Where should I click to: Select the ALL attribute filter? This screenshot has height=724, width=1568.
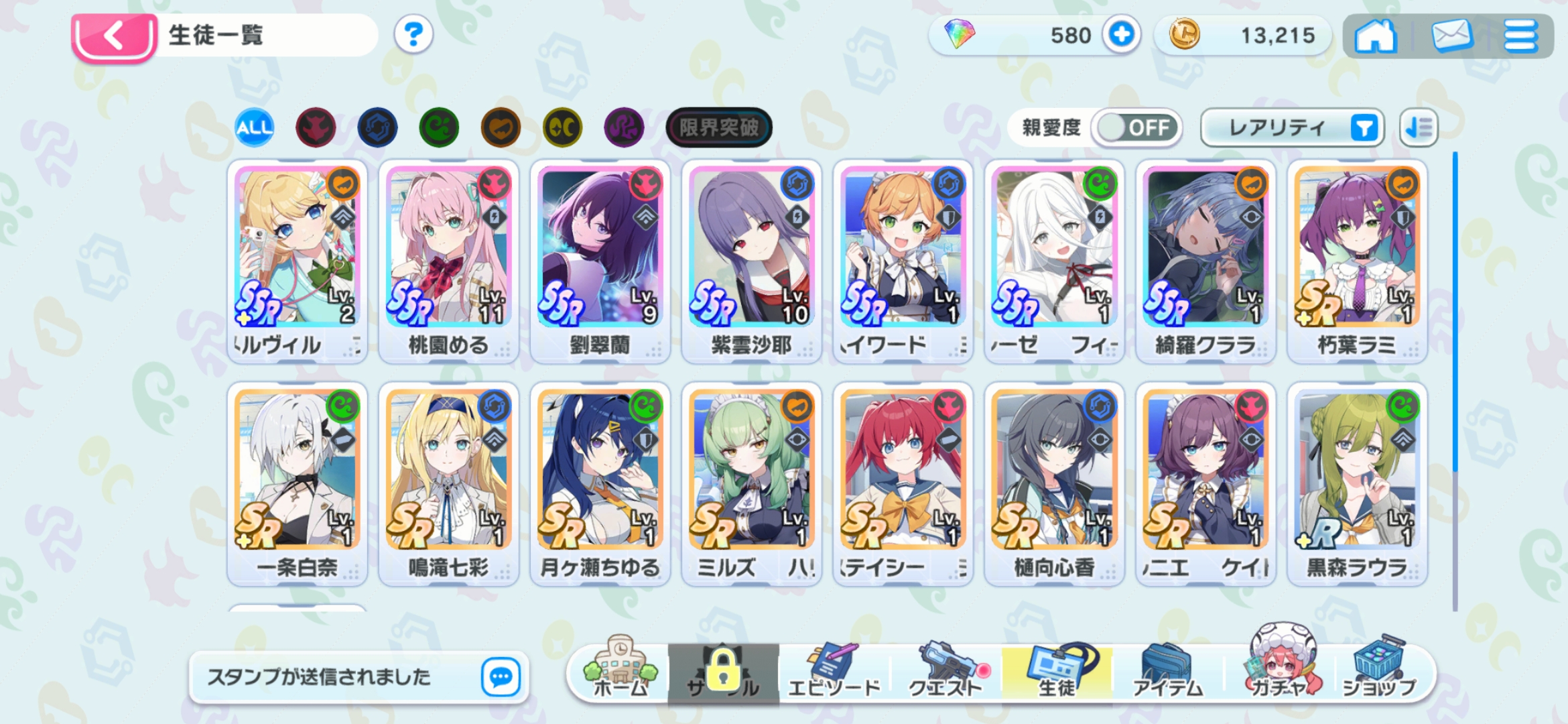click(254, 127)
